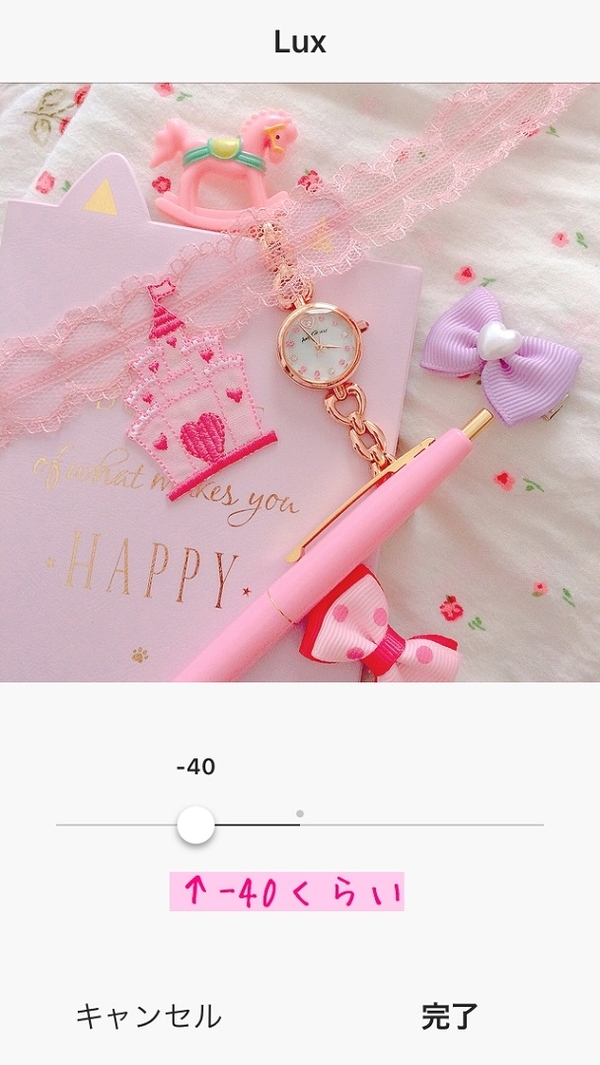The width and height of the screenshot is (600, 1065).
Task: Tap the photo preview to compare original
Action: point(300,382)
